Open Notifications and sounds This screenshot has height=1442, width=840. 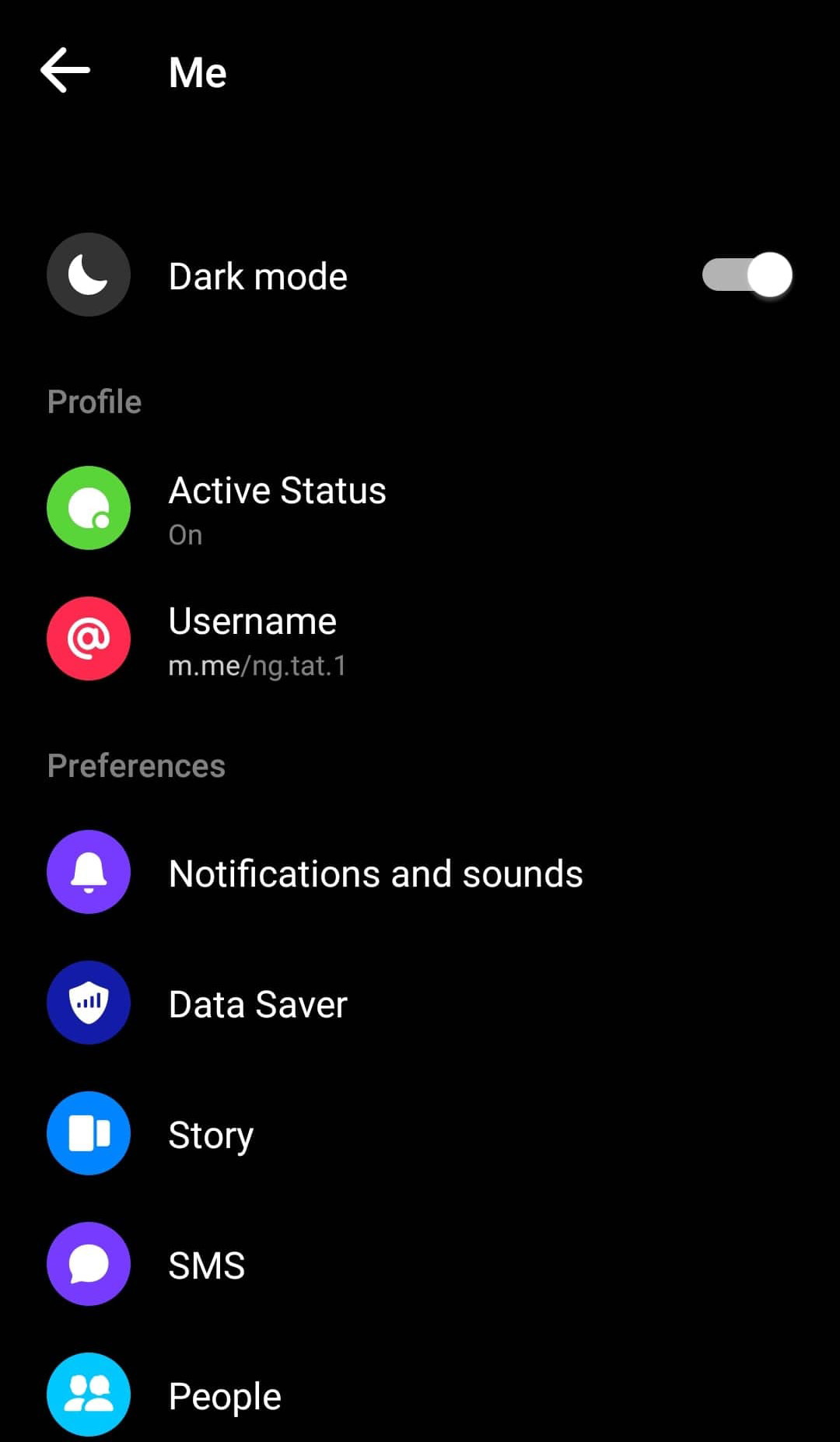click(420, 873)
